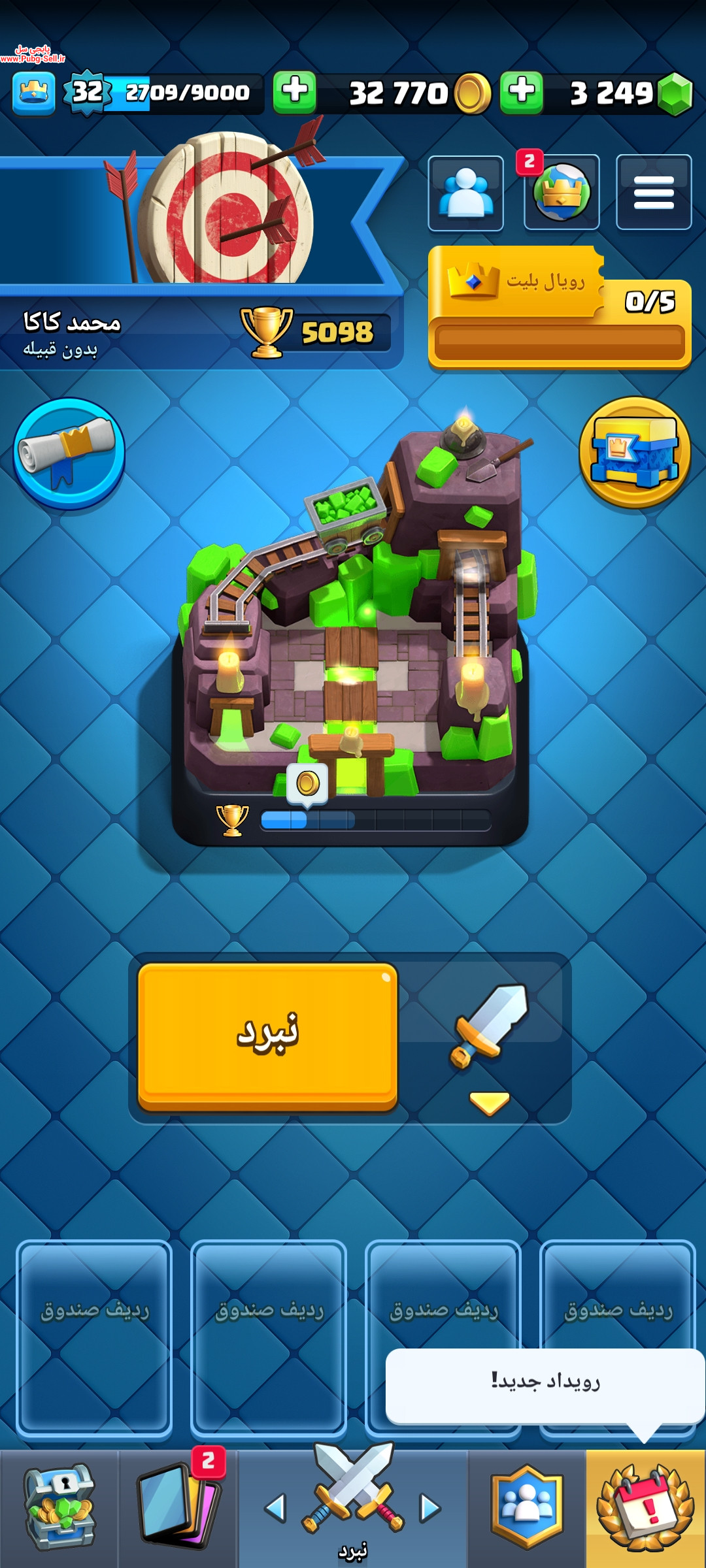Tap the blue crown icon at top left
The width and height of the screenshot is (706, 1568).
pos(33,93)
